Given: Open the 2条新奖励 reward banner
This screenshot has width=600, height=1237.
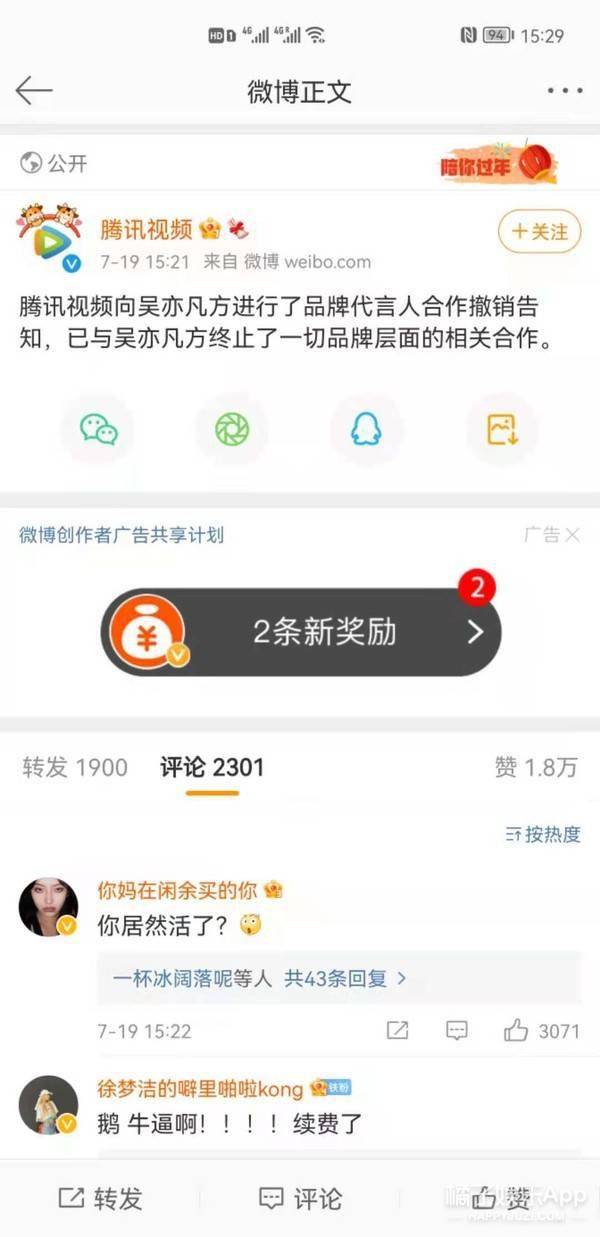Looking at the screenshot, I should (x=300, y=632).
